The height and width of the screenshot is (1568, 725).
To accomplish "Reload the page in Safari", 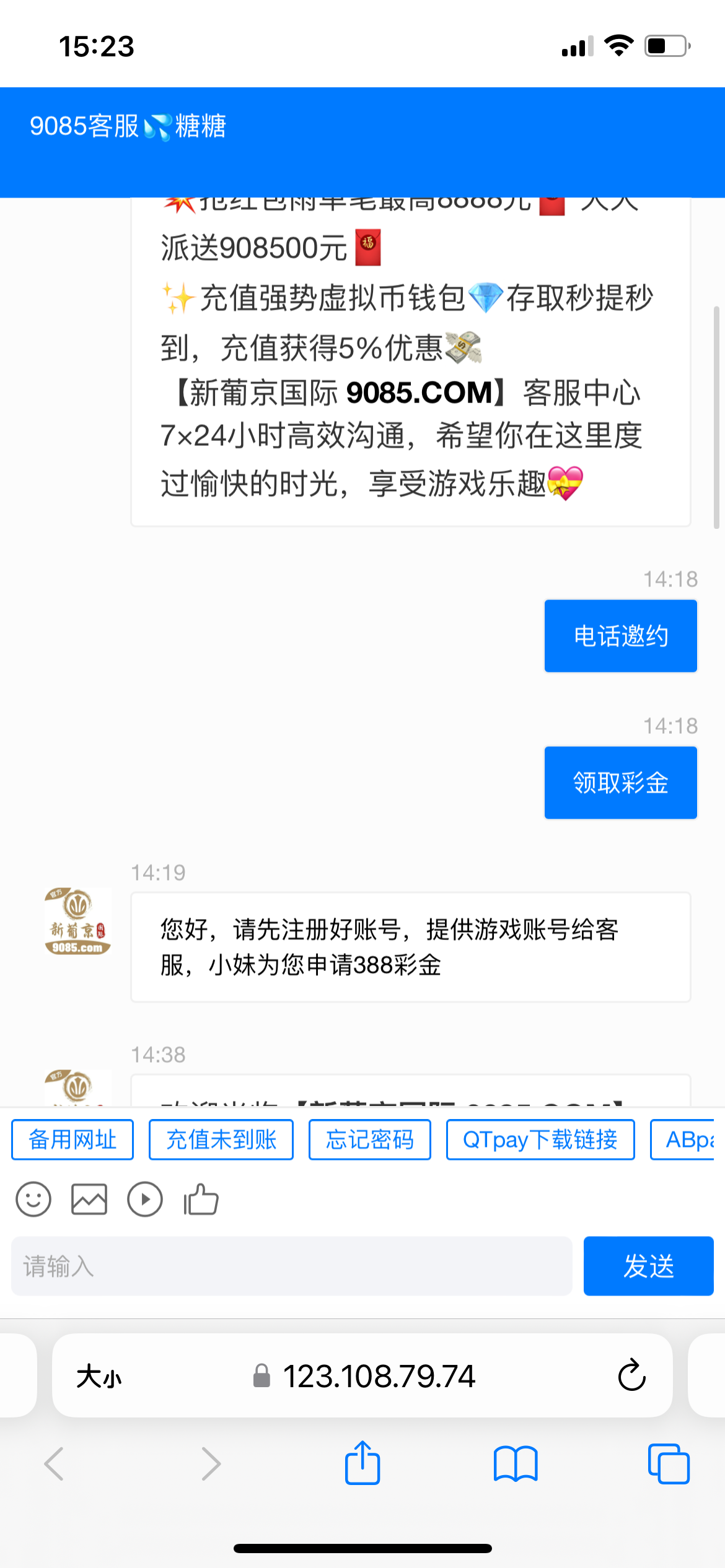I will coord(631,1375).
